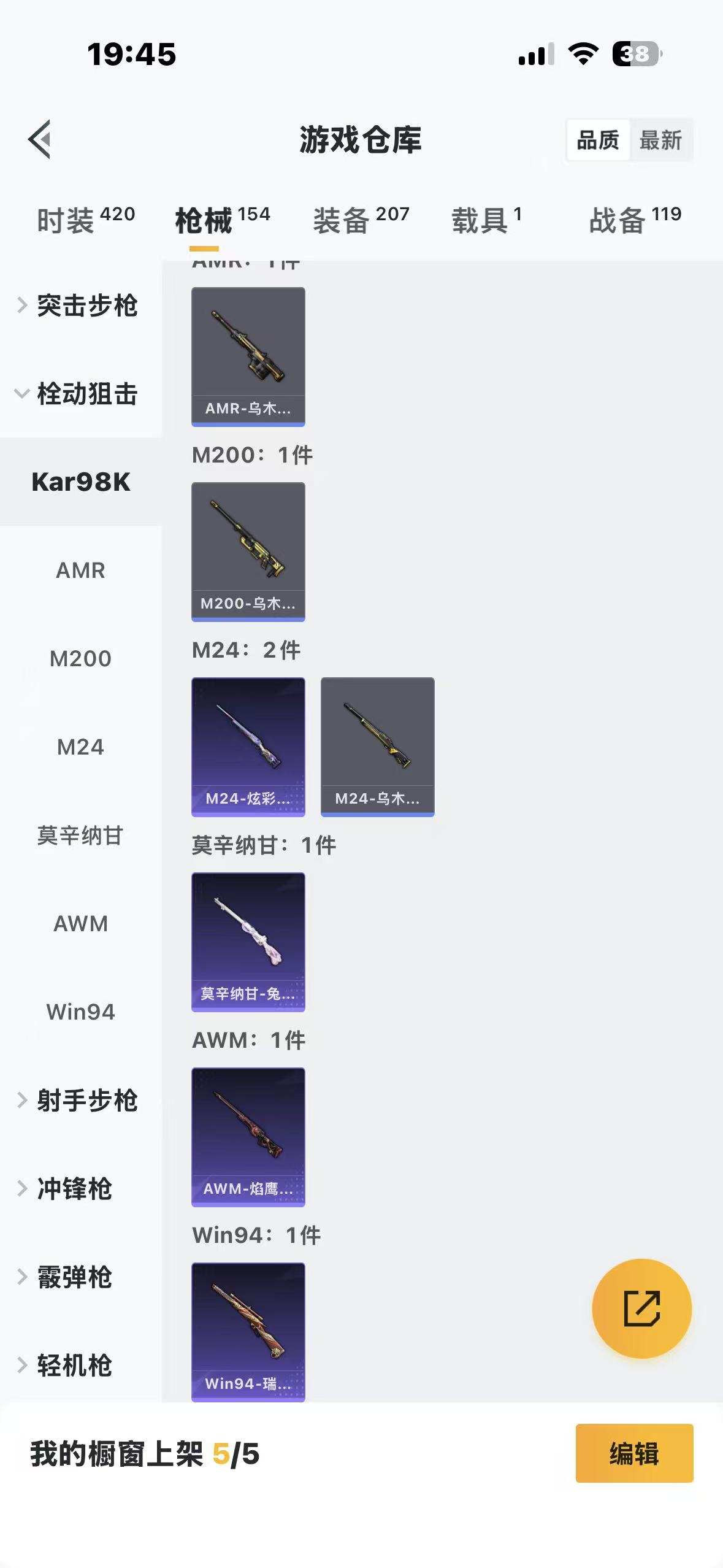Sort the warehouse by 品质
This screenshot has width=723, height=1568.
[x=598, y=140]
